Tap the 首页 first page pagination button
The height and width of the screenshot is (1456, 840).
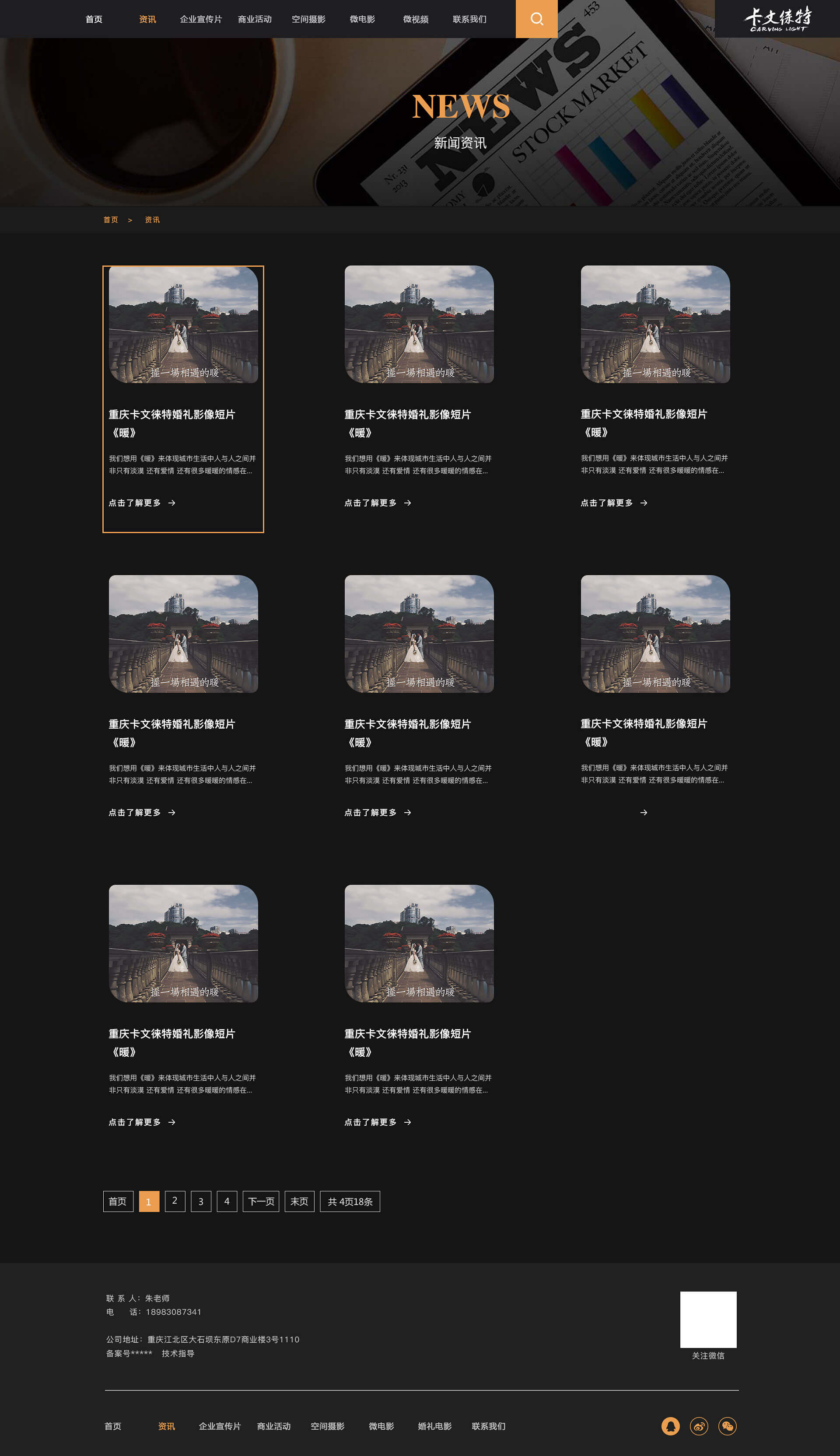coord(118,1201)
